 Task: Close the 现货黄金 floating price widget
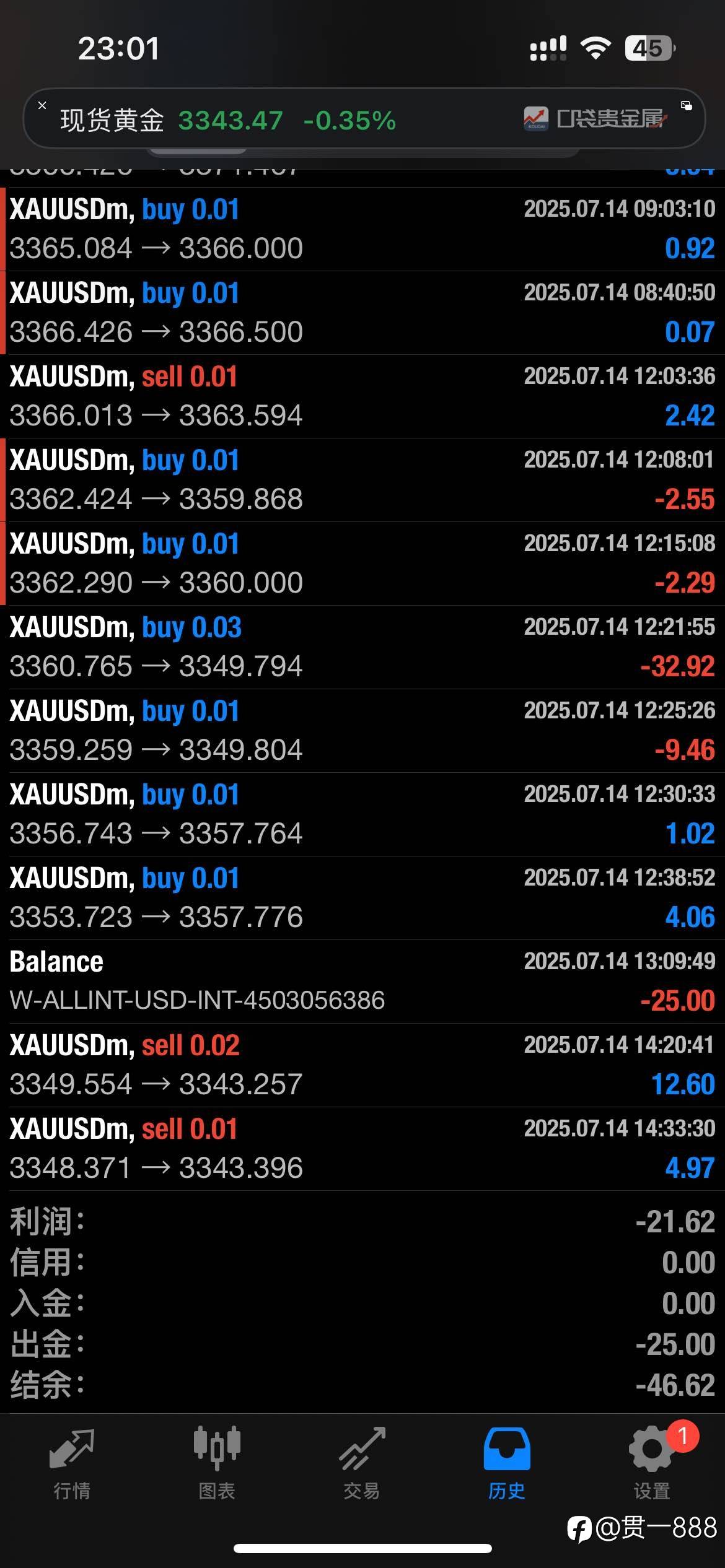coord(42,106)
